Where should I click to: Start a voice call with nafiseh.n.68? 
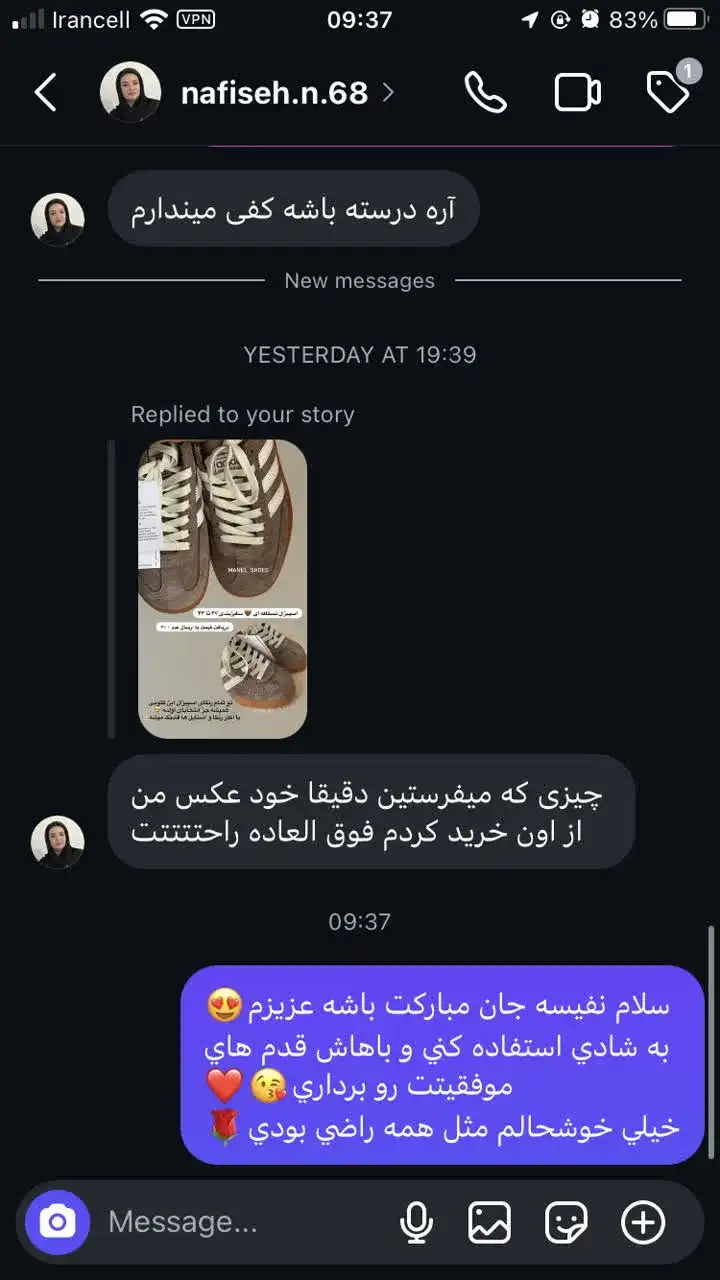coord(486,93)
